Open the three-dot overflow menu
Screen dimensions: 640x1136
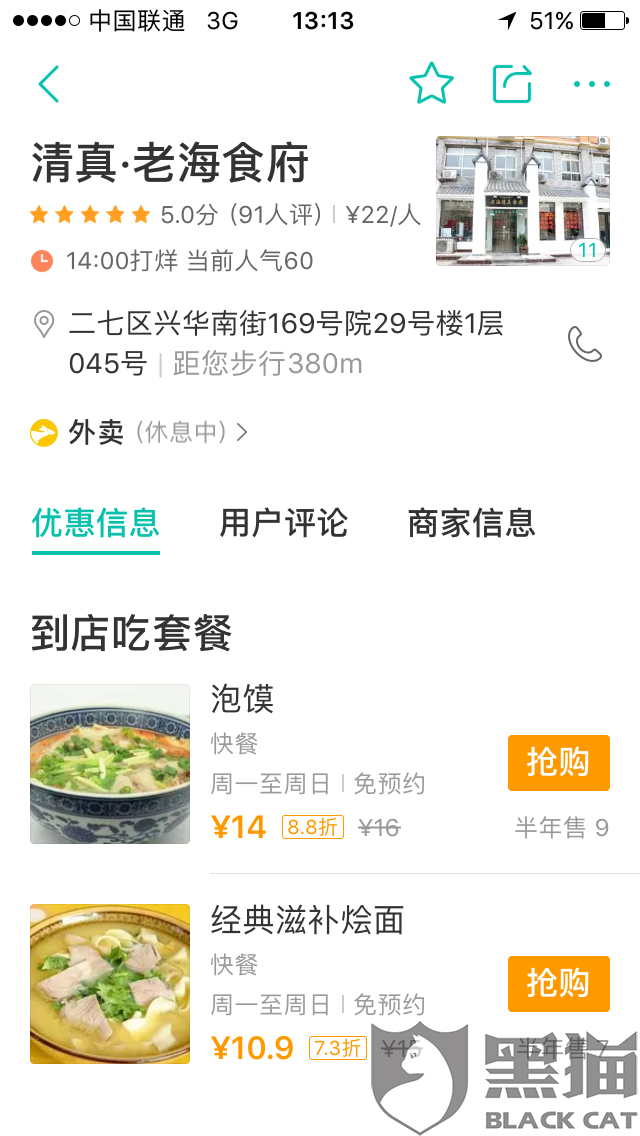tap(592, 84)
